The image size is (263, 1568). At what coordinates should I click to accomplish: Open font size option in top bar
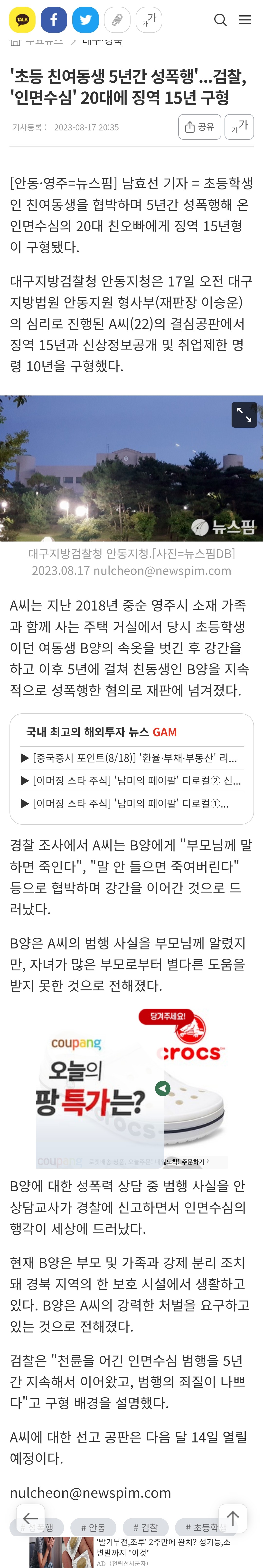tap(148, 20)
